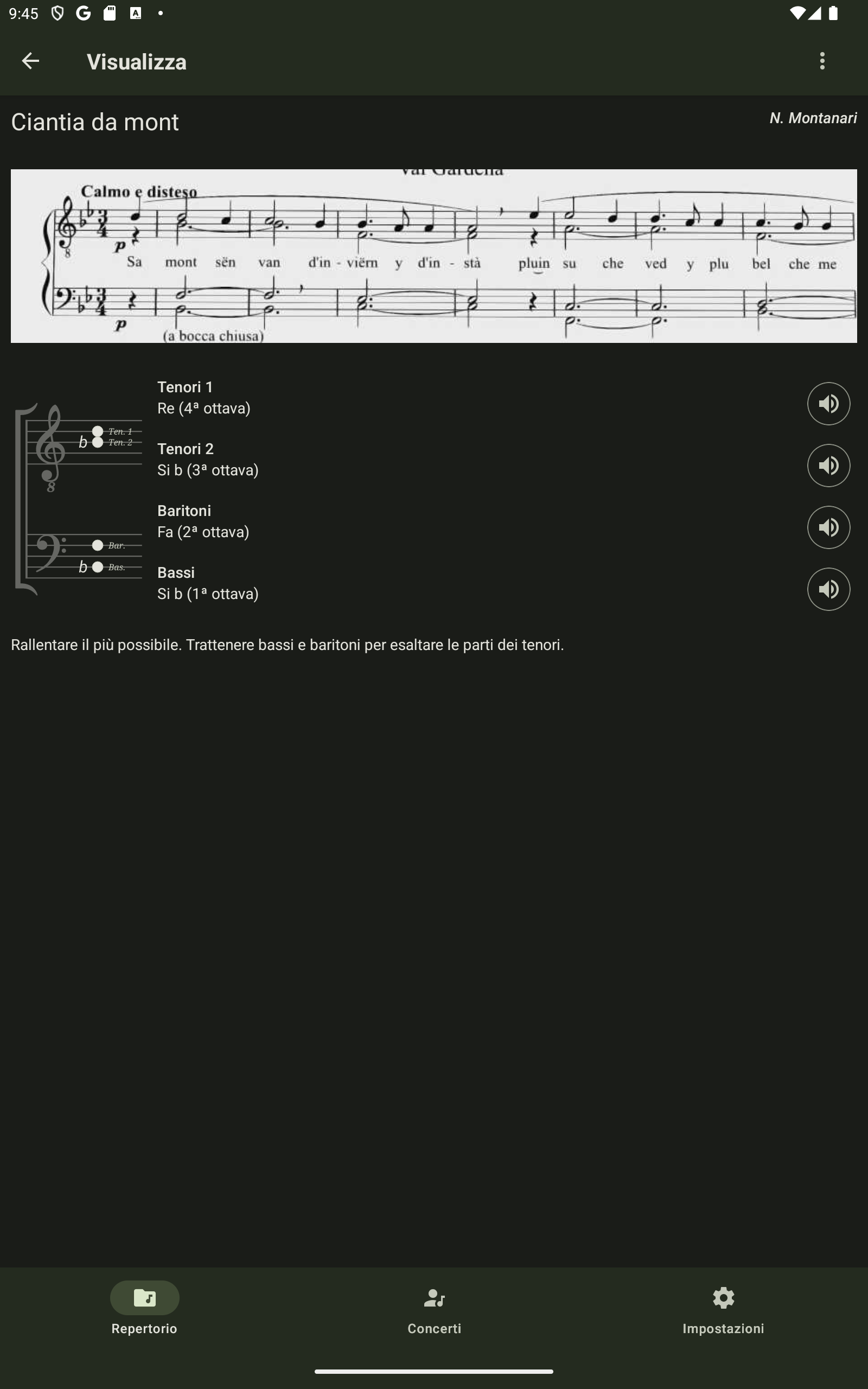Go back from Visualizza screen
Viewport: 868px width, 1389px height.
(30, 61)
